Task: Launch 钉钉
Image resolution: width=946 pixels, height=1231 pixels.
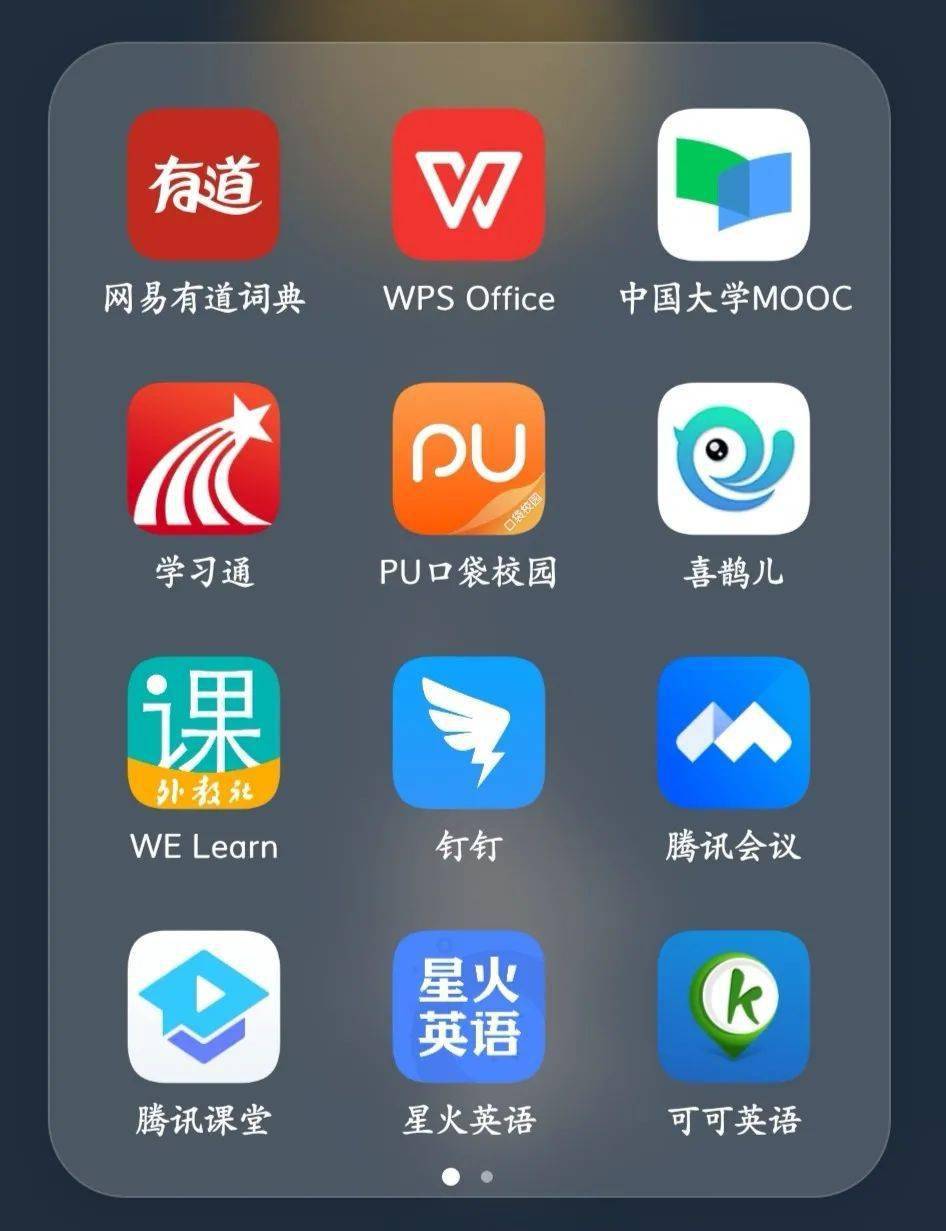Action: [x=468, y=733]
